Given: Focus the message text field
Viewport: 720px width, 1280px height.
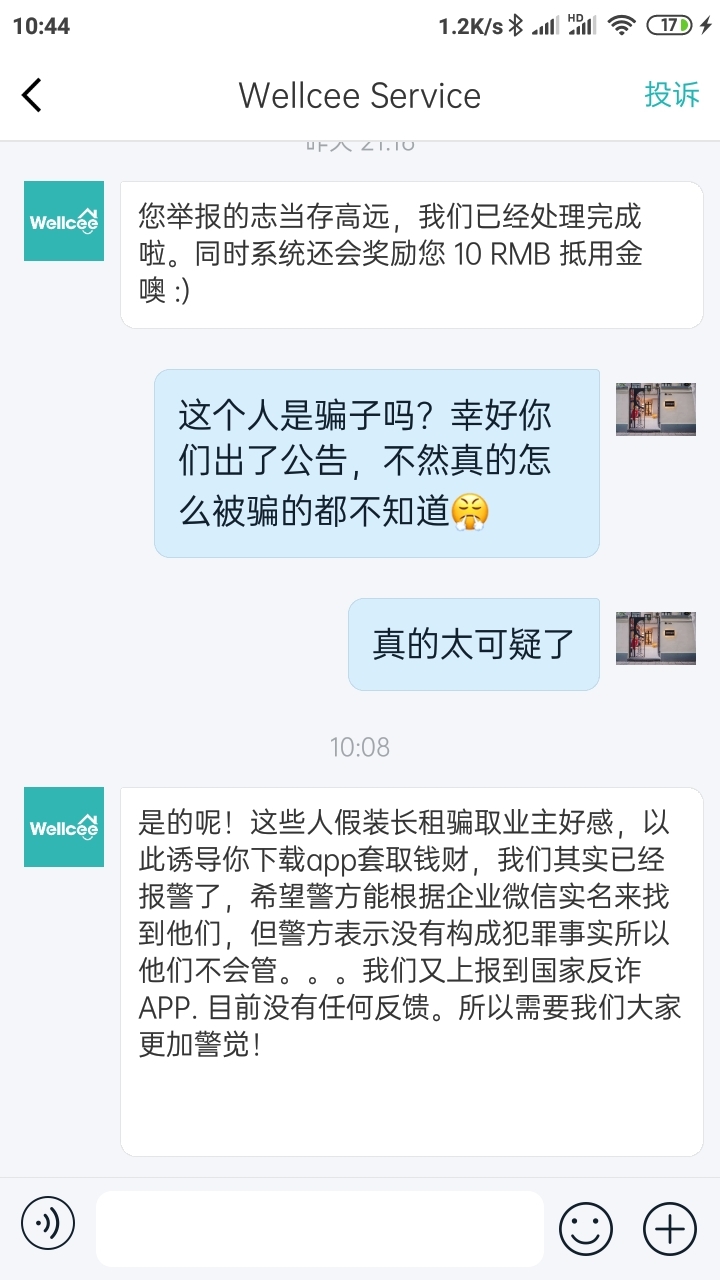Looking at the screenshot, I should (x=320, y=1228).
